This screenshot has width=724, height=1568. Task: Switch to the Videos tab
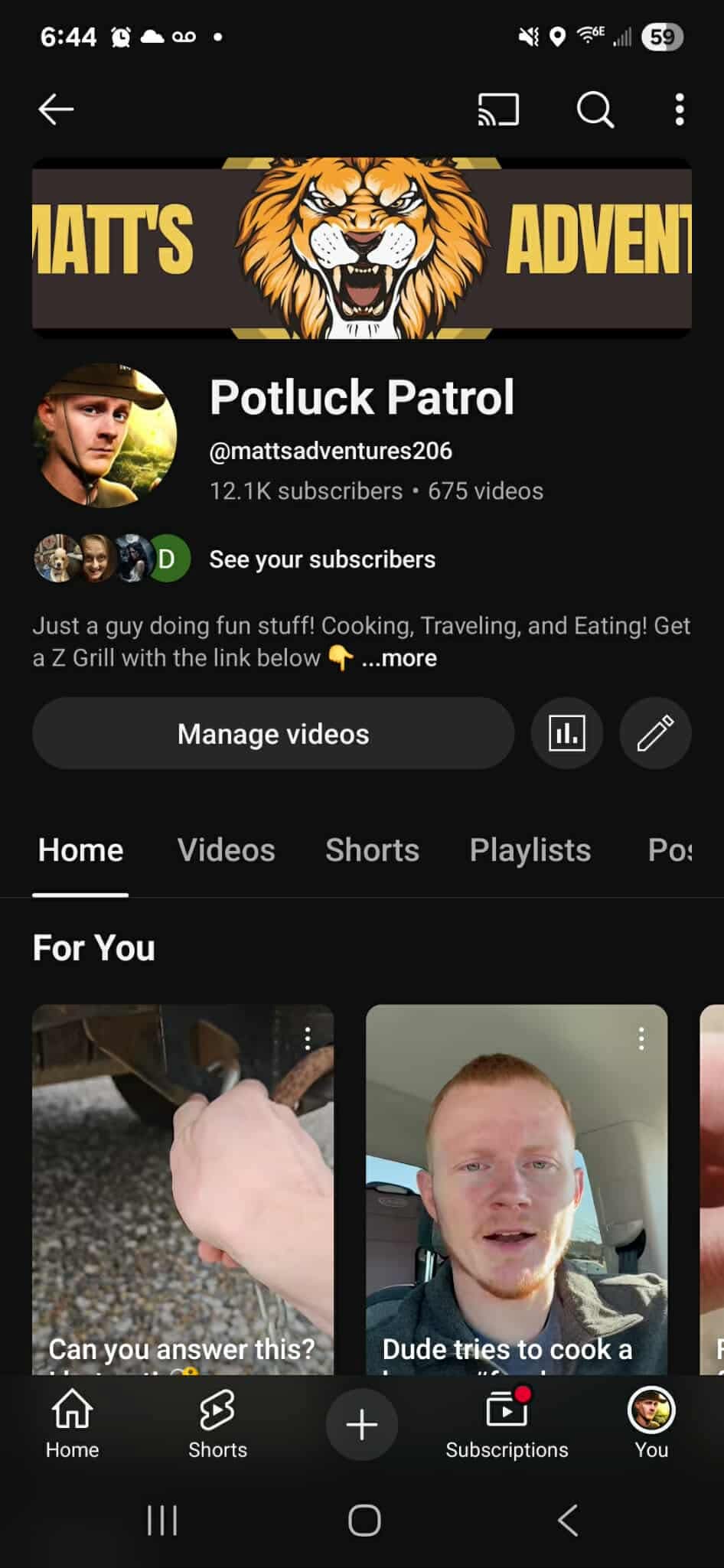click(x=226, y=850)
